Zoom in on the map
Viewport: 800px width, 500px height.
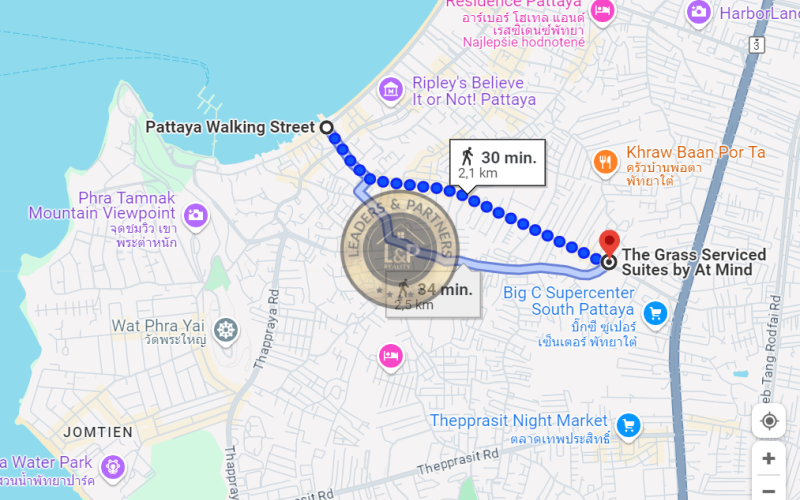pyautogui.click(x=768, y=459)
